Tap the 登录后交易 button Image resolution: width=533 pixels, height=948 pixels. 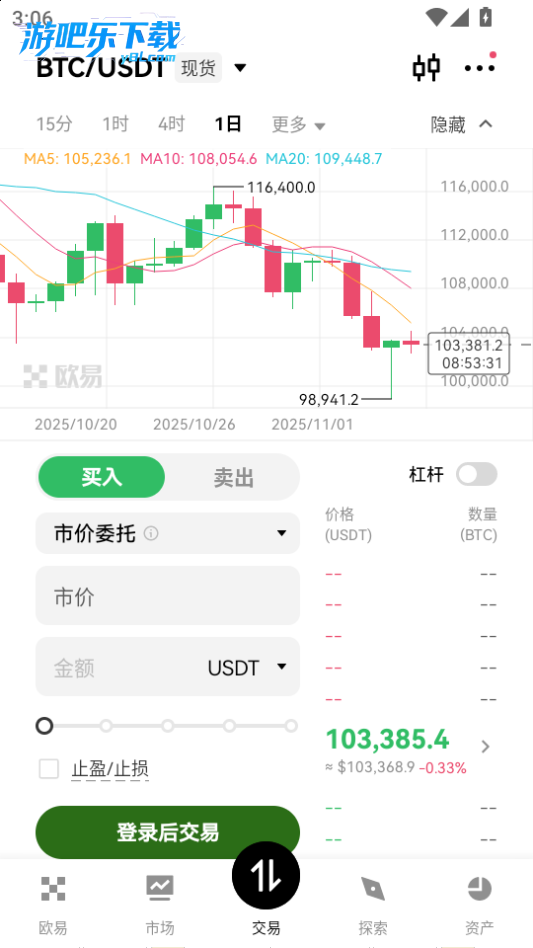coord(167,833)
